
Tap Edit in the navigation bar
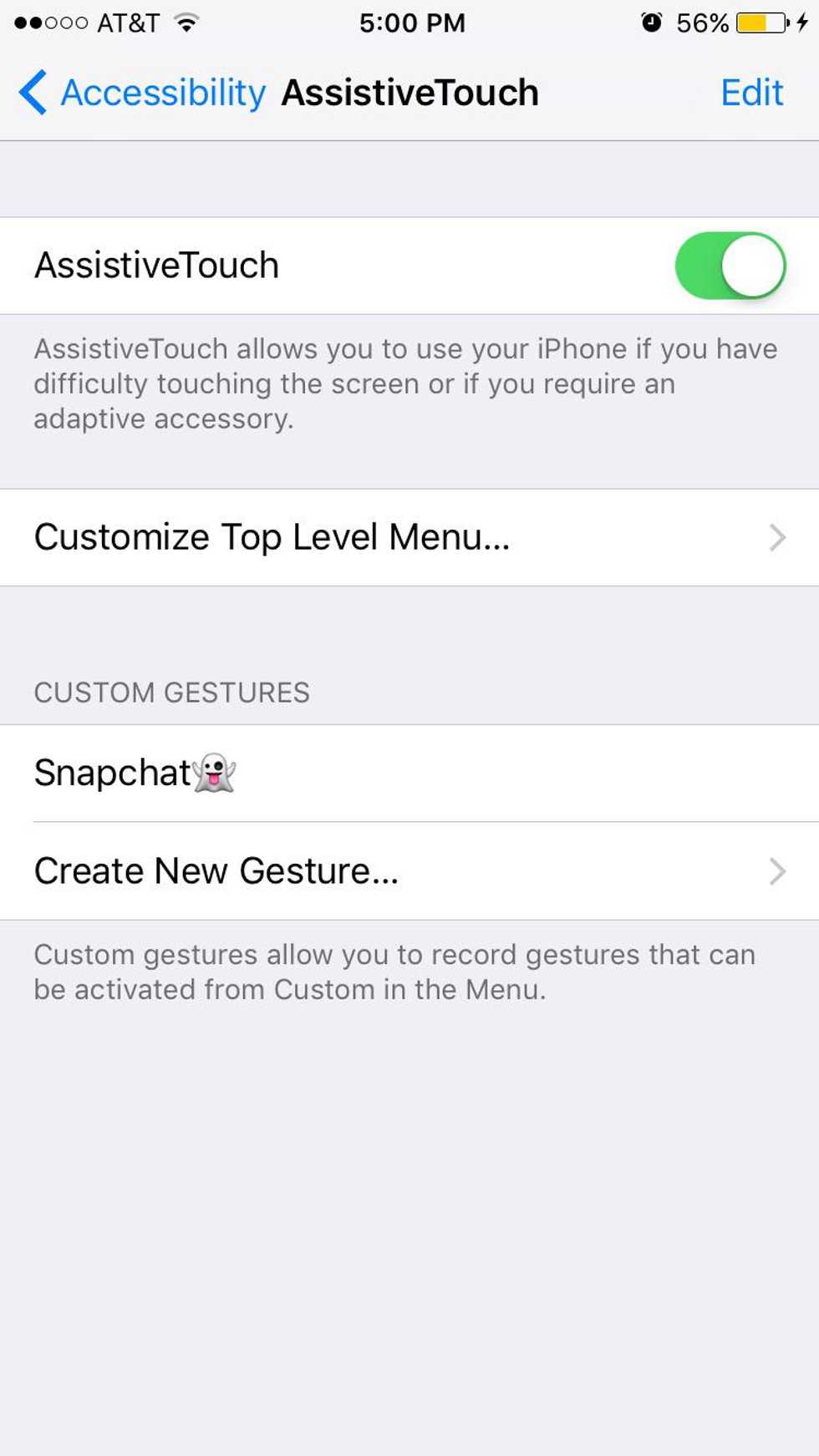(x=751, y=92)
